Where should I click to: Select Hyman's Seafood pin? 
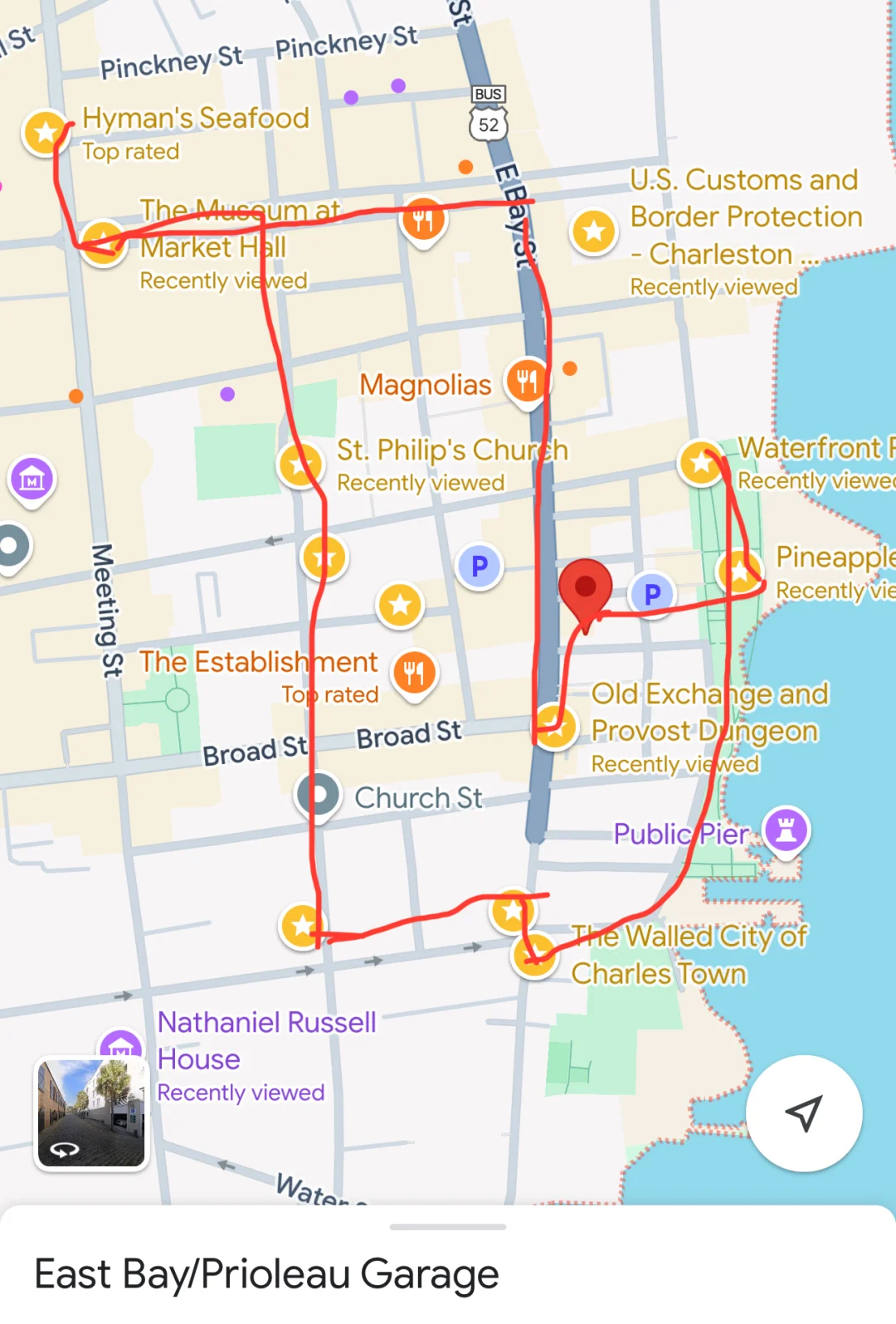pyautogui.click(x=46, y=131)
